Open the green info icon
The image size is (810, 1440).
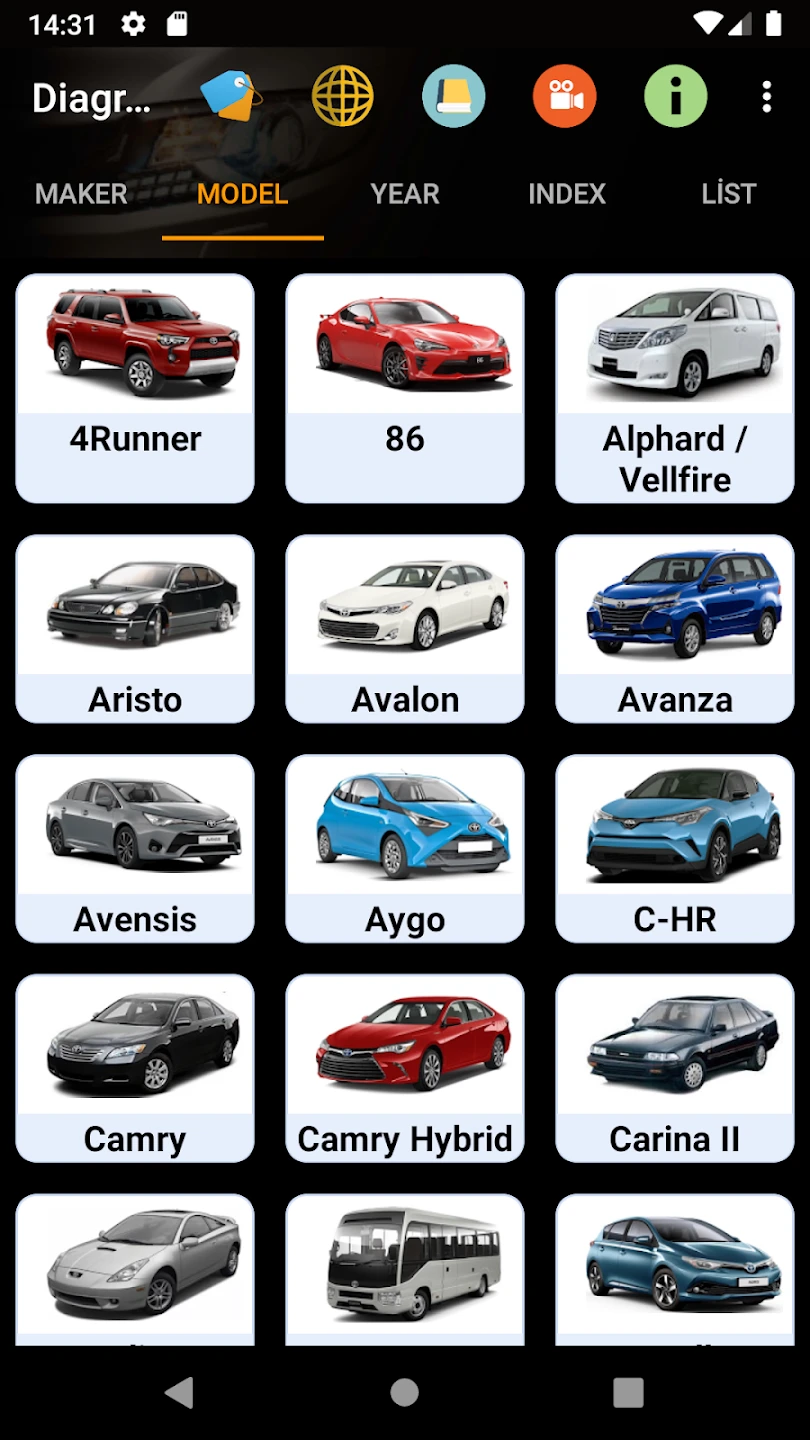(x=676, y=97)
